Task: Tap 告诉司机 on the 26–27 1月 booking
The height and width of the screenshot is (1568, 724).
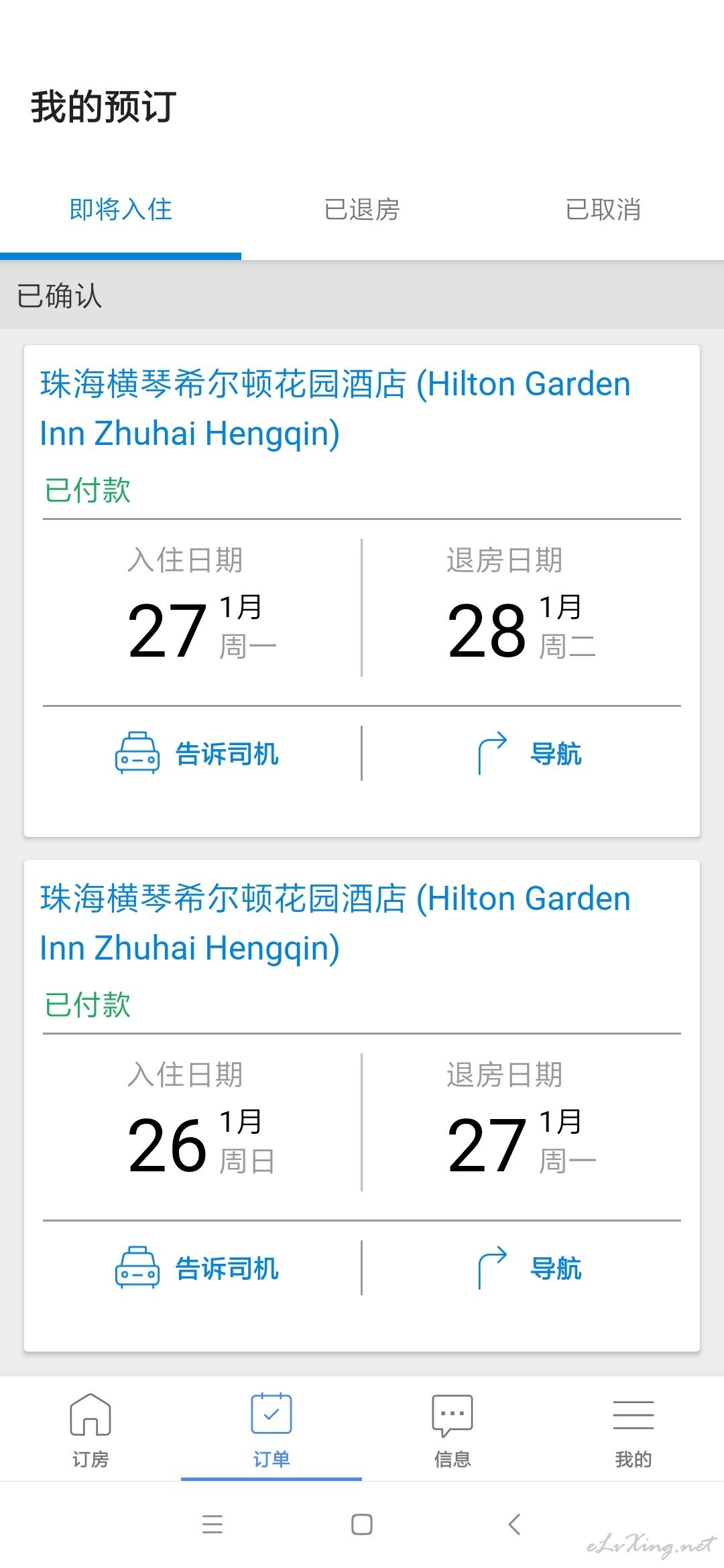Action: [197, 1268]
